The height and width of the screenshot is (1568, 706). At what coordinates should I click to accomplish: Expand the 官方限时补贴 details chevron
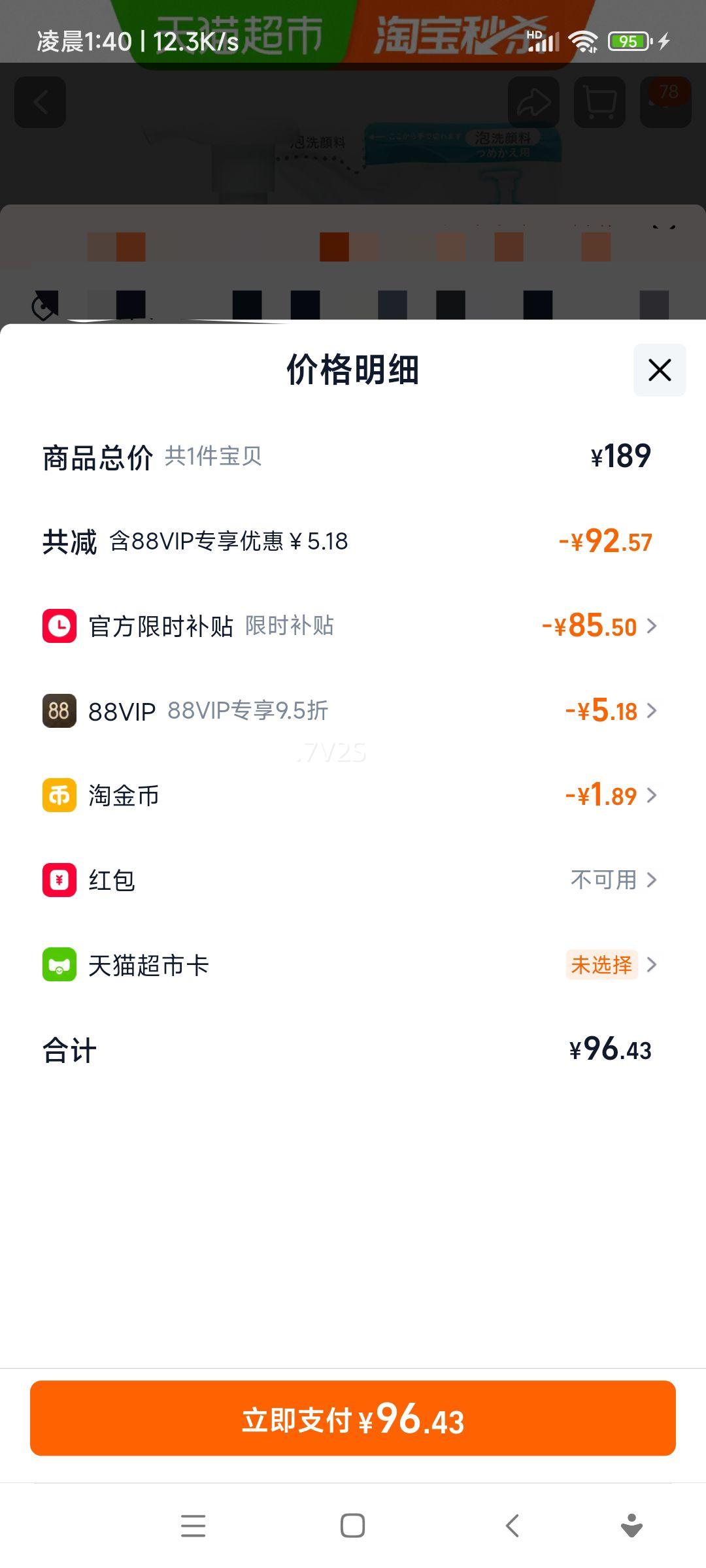tap(653, 627)
